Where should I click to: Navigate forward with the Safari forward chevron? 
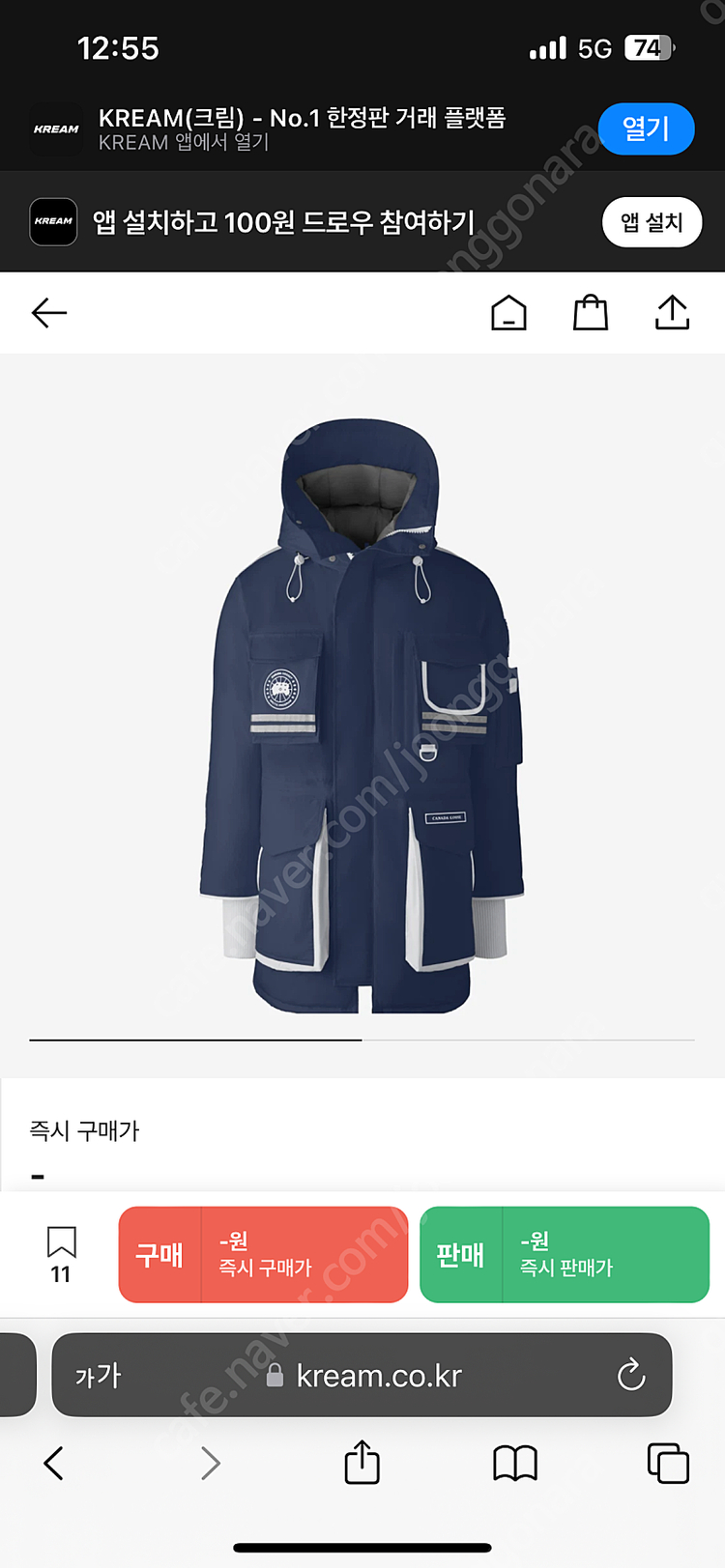211,1464
